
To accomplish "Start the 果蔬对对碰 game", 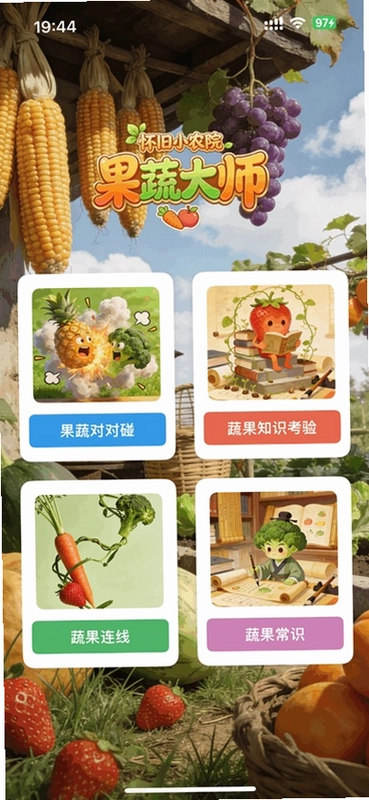I will [x=97, y=430].
